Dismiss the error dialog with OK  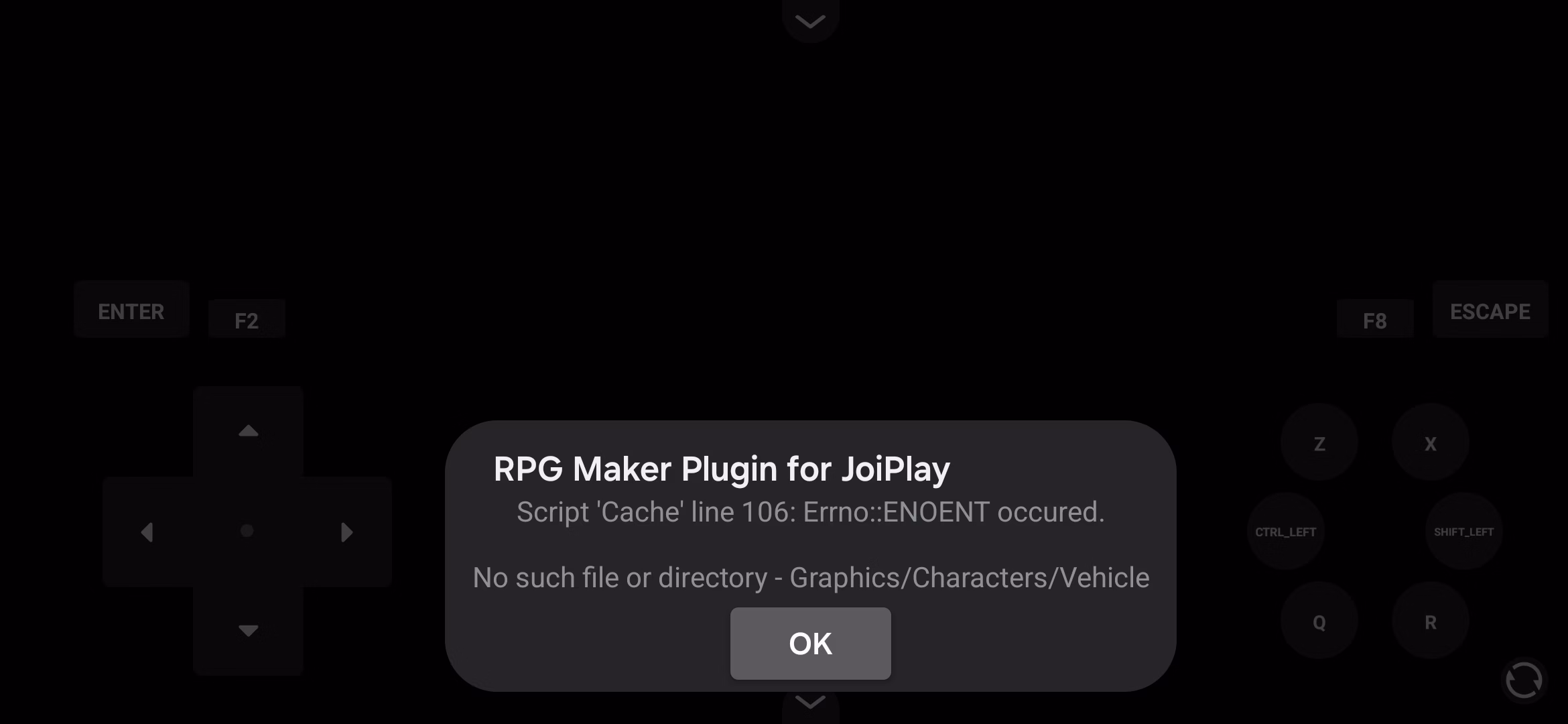tap(810, 644)
